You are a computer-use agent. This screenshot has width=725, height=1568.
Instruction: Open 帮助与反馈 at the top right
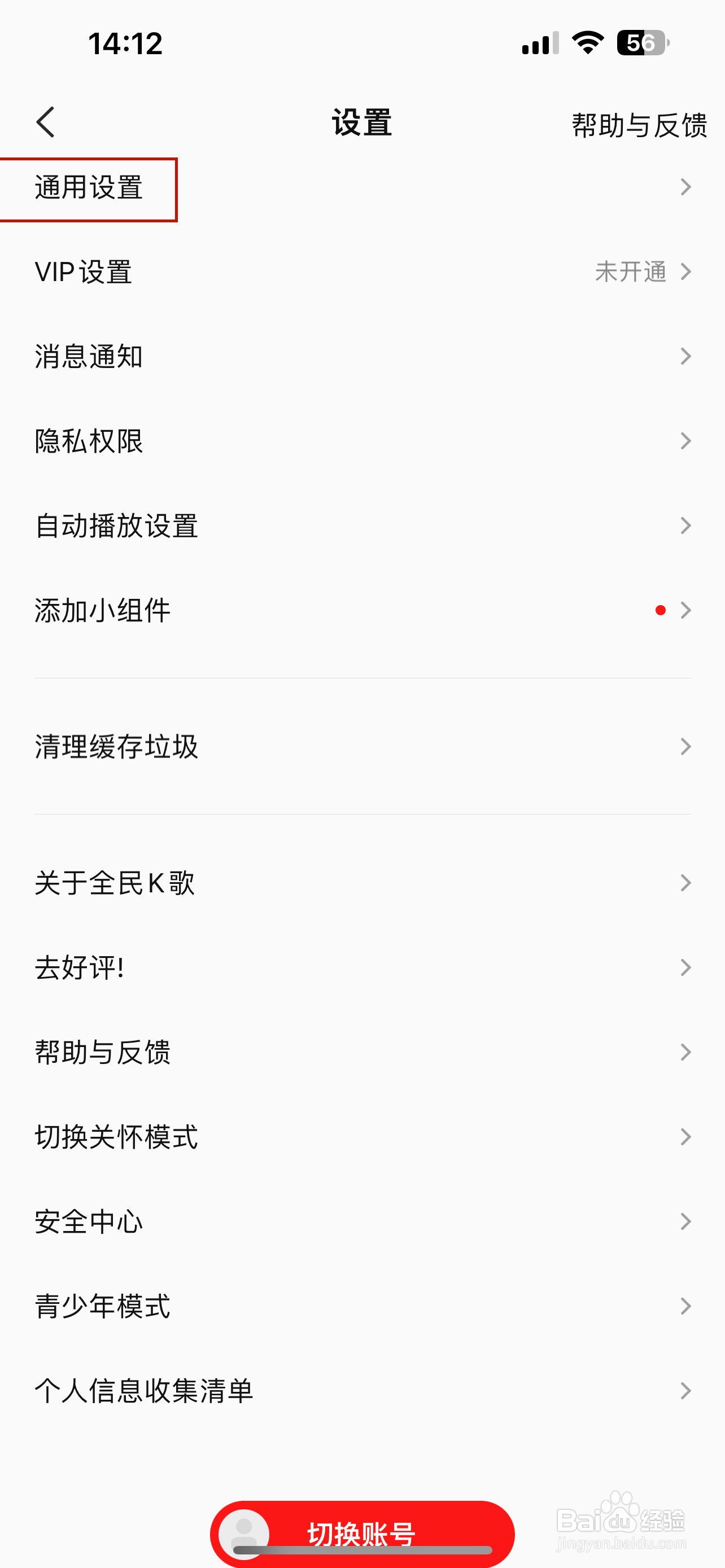[x=639, y=124]
